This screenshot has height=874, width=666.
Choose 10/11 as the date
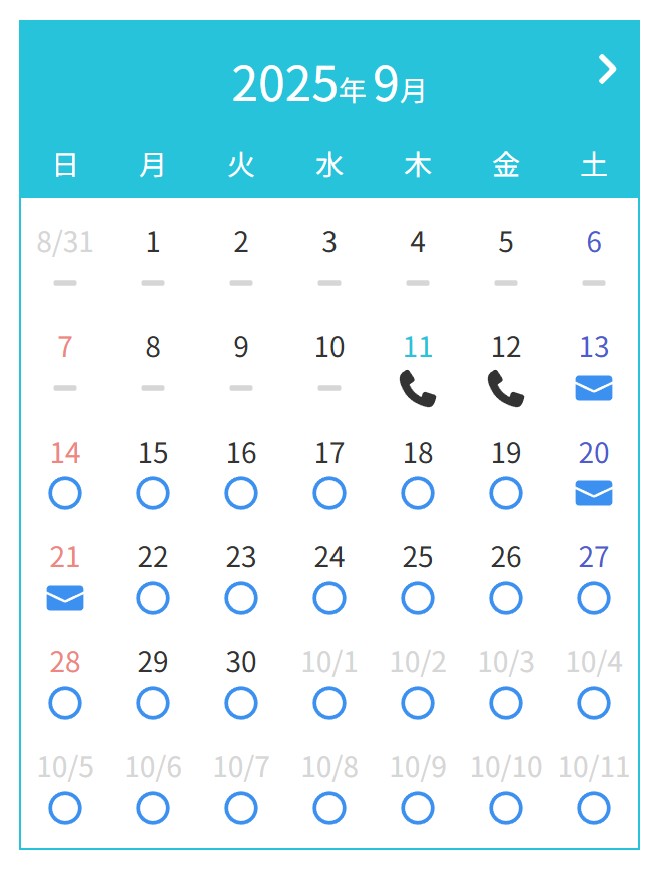pyautogui.click(x=594, y=808)
